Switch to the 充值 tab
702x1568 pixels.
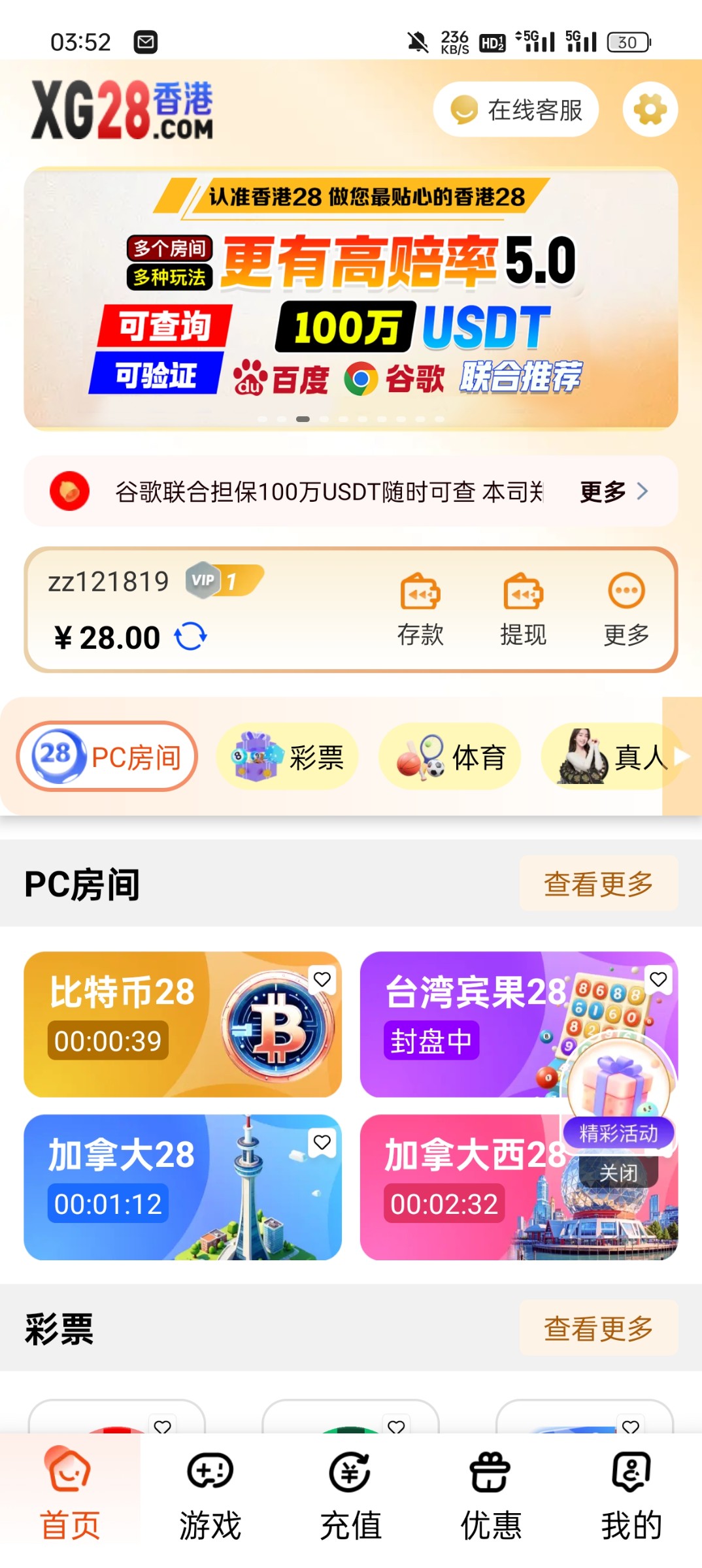[351, 1496]
